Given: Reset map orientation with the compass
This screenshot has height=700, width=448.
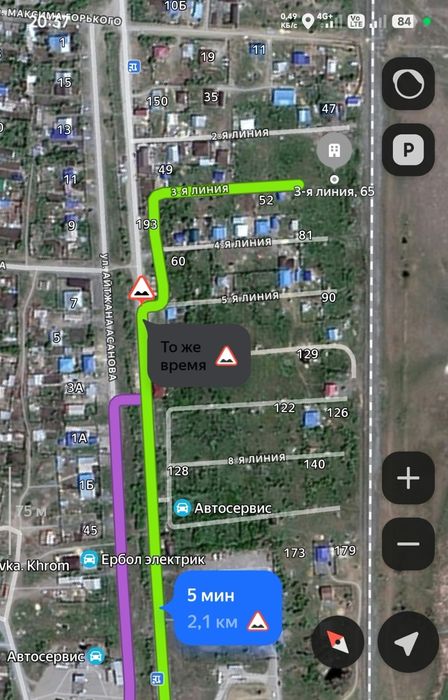Looking at the screenshot, I should (x=338, y=642).
